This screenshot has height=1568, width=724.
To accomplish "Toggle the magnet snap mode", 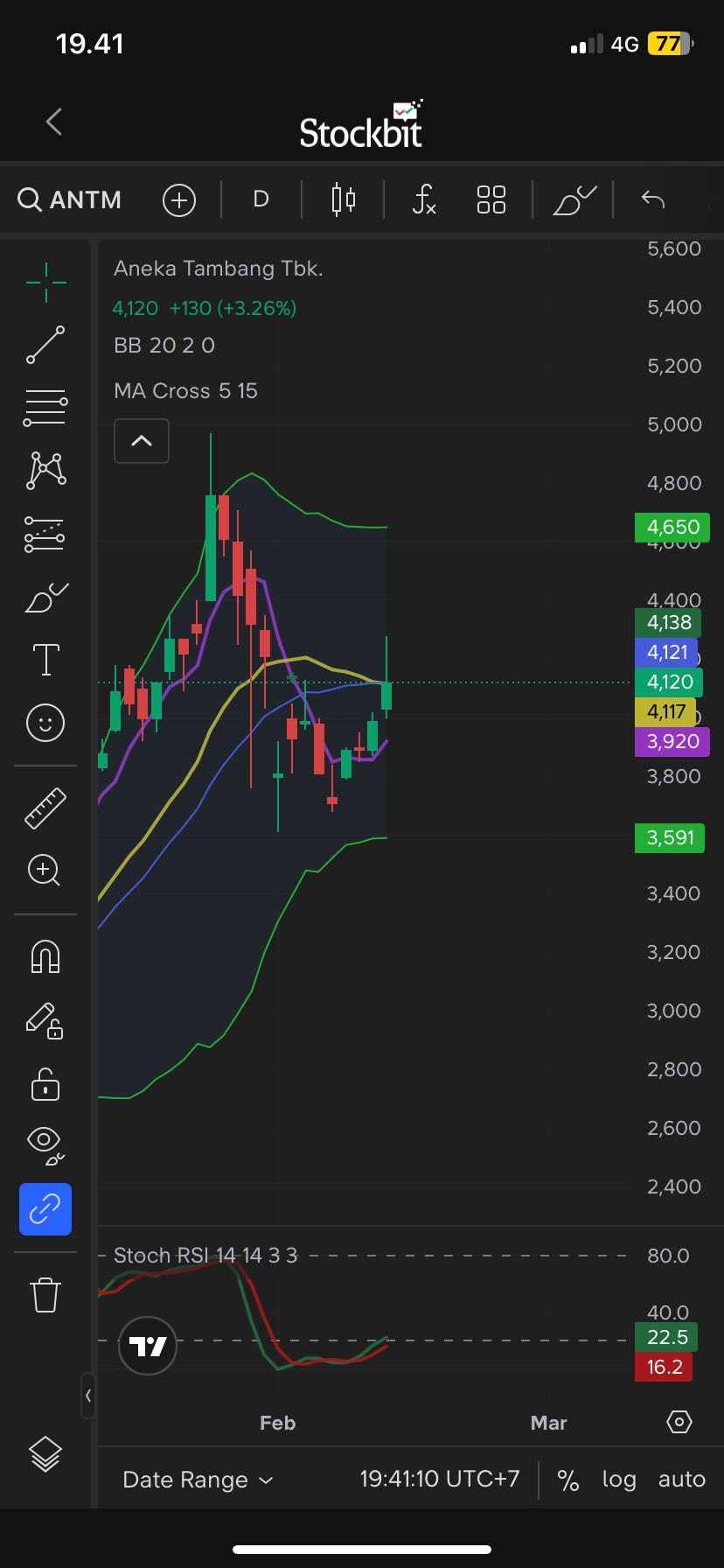I will click(x=45, y=955).
